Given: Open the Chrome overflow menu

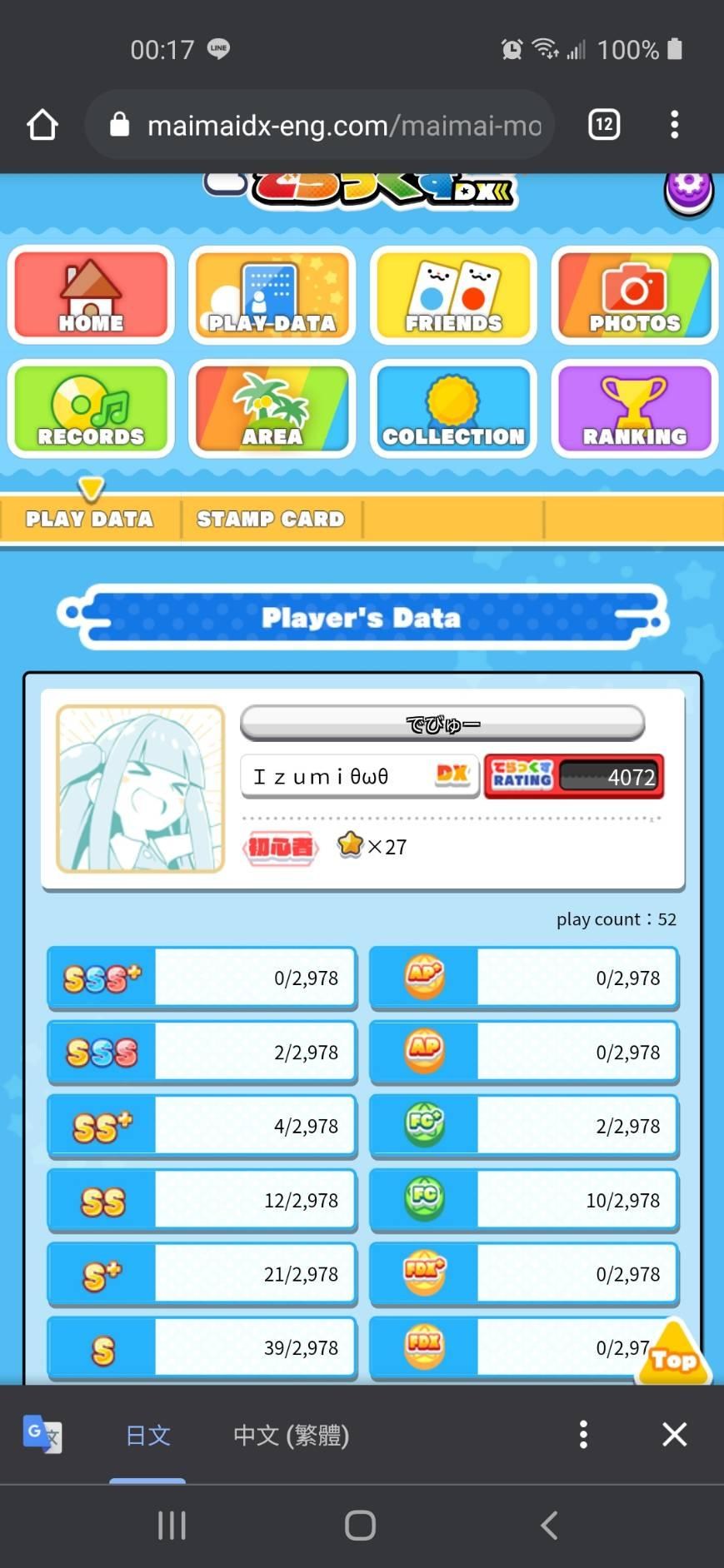Looking at the screenshot, I should pyautogui.click(x=674, y=125).
